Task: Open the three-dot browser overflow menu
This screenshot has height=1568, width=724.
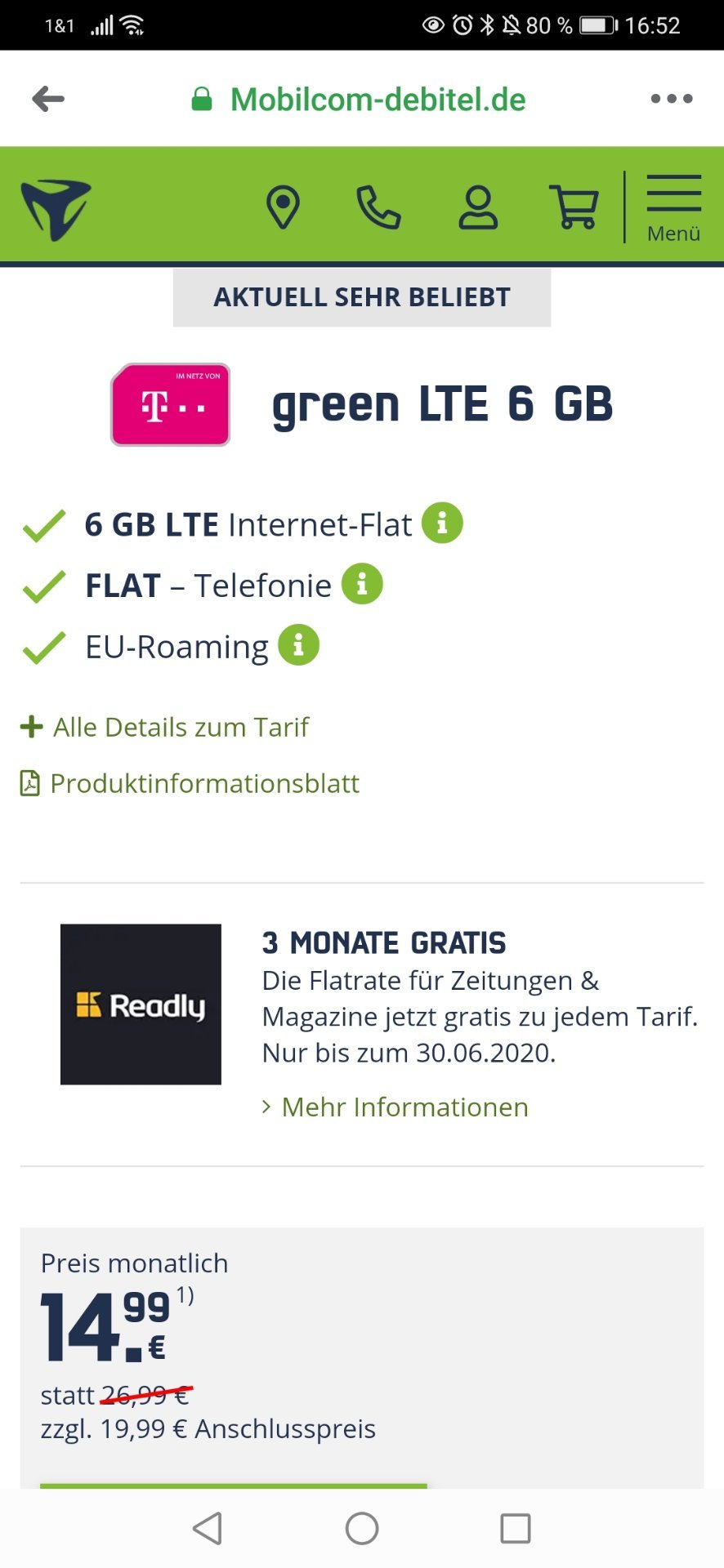Action: tap(672, 99)
